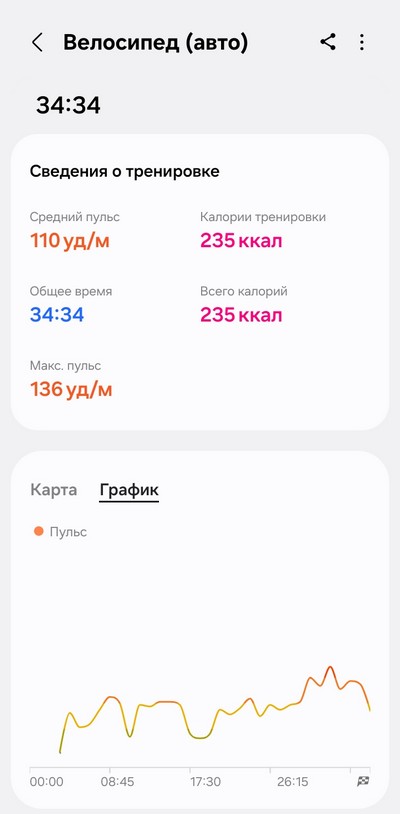Open the three-dot overflow menu

tap(362, 43)
